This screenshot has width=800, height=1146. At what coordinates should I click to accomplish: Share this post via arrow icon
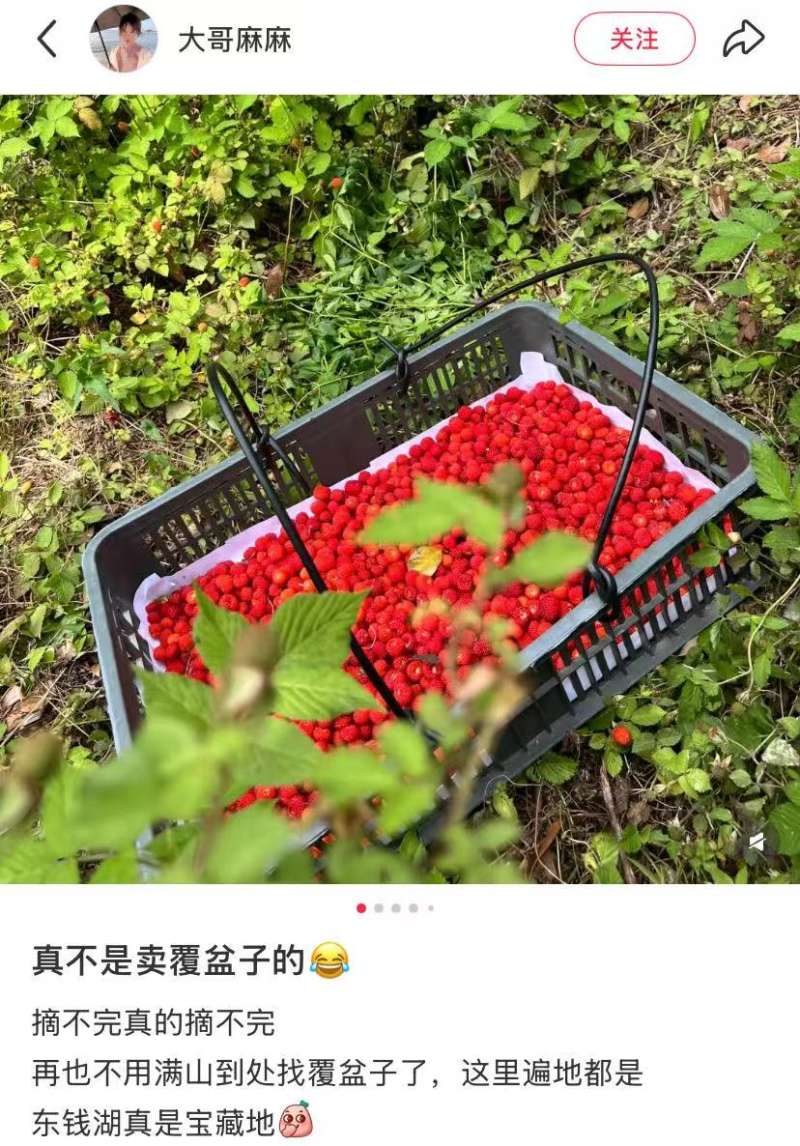click(743, 39)
